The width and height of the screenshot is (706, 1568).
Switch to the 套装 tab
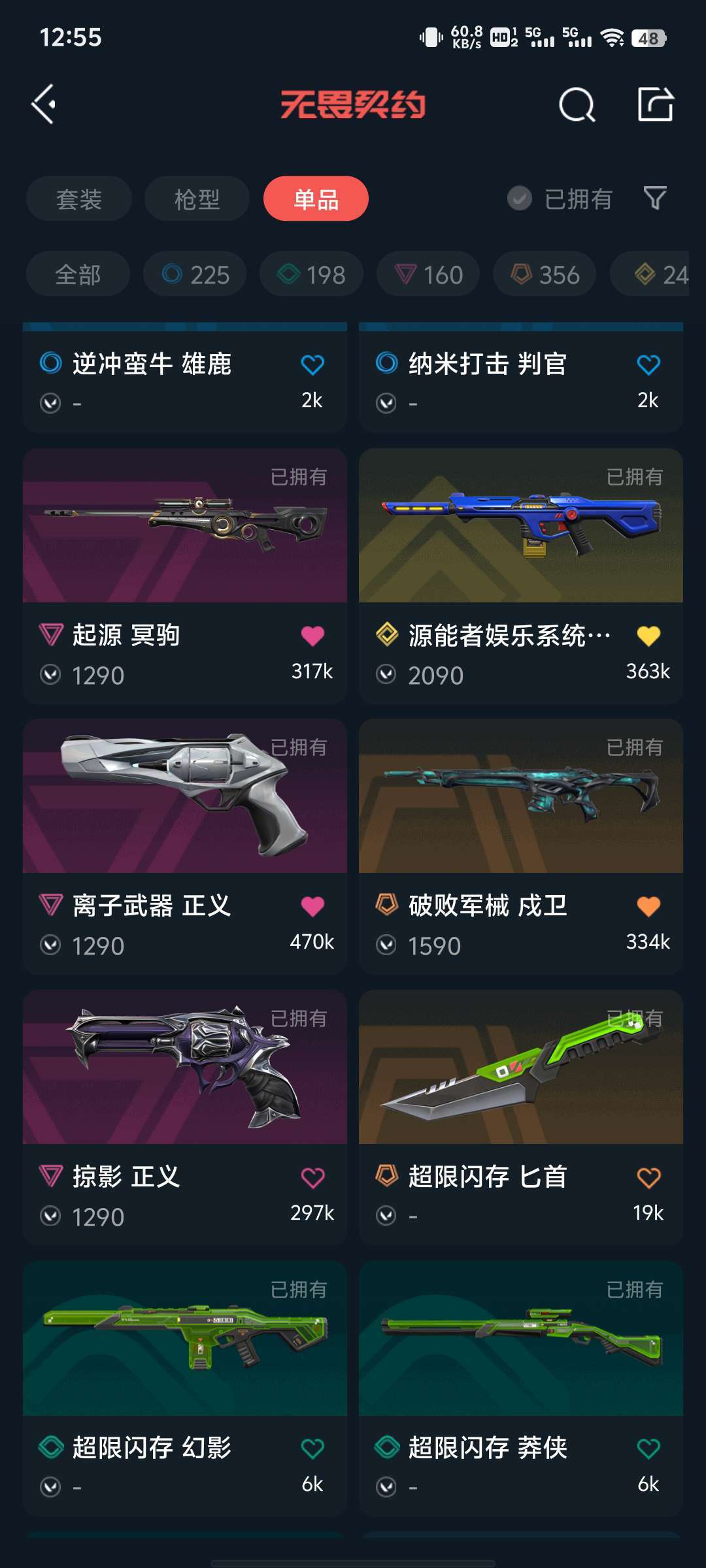point(79,199)
